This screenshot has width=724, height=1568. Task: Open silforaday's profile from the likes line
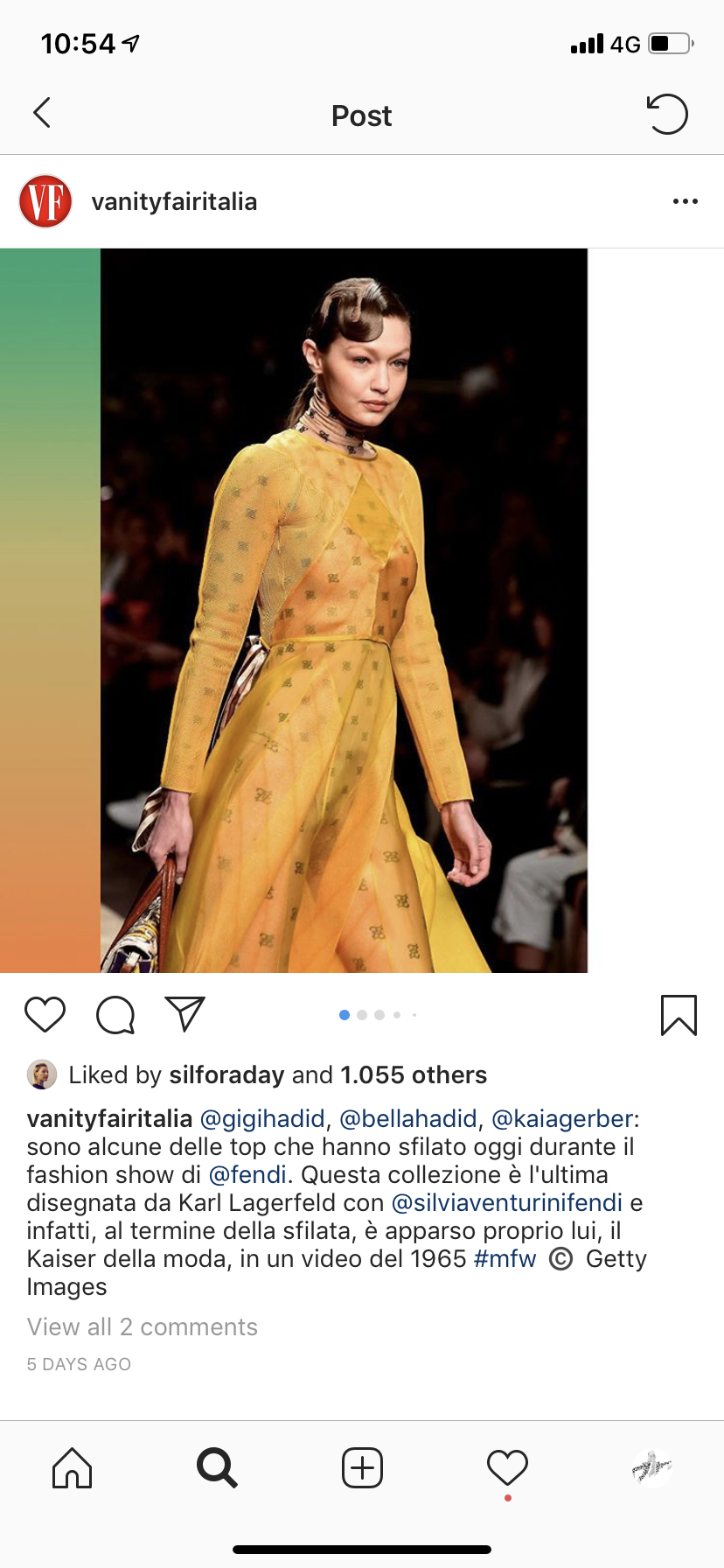(x=226, y=1074)
